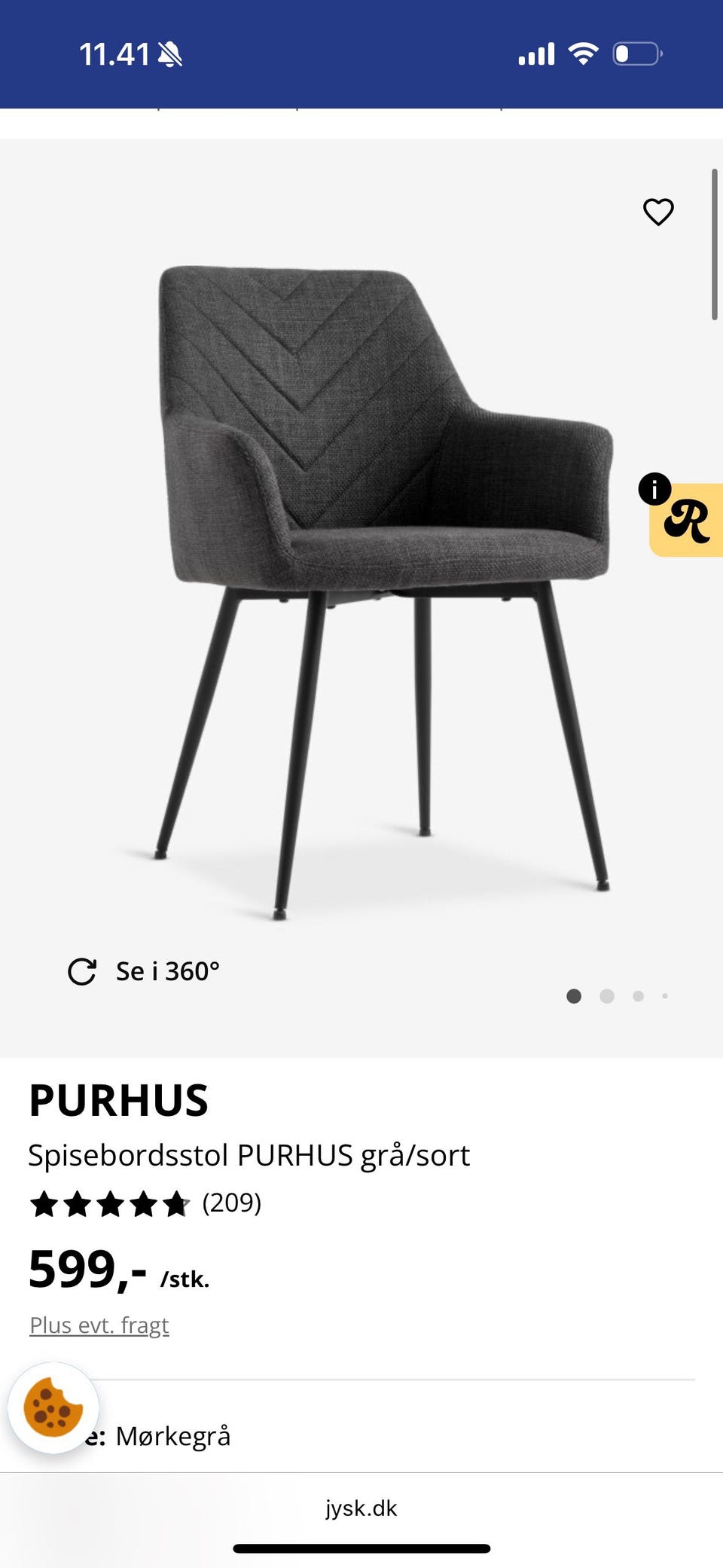Open the PURHUS chair product image
Viewport: 723px width, 1568px height.
coord(384,592)
